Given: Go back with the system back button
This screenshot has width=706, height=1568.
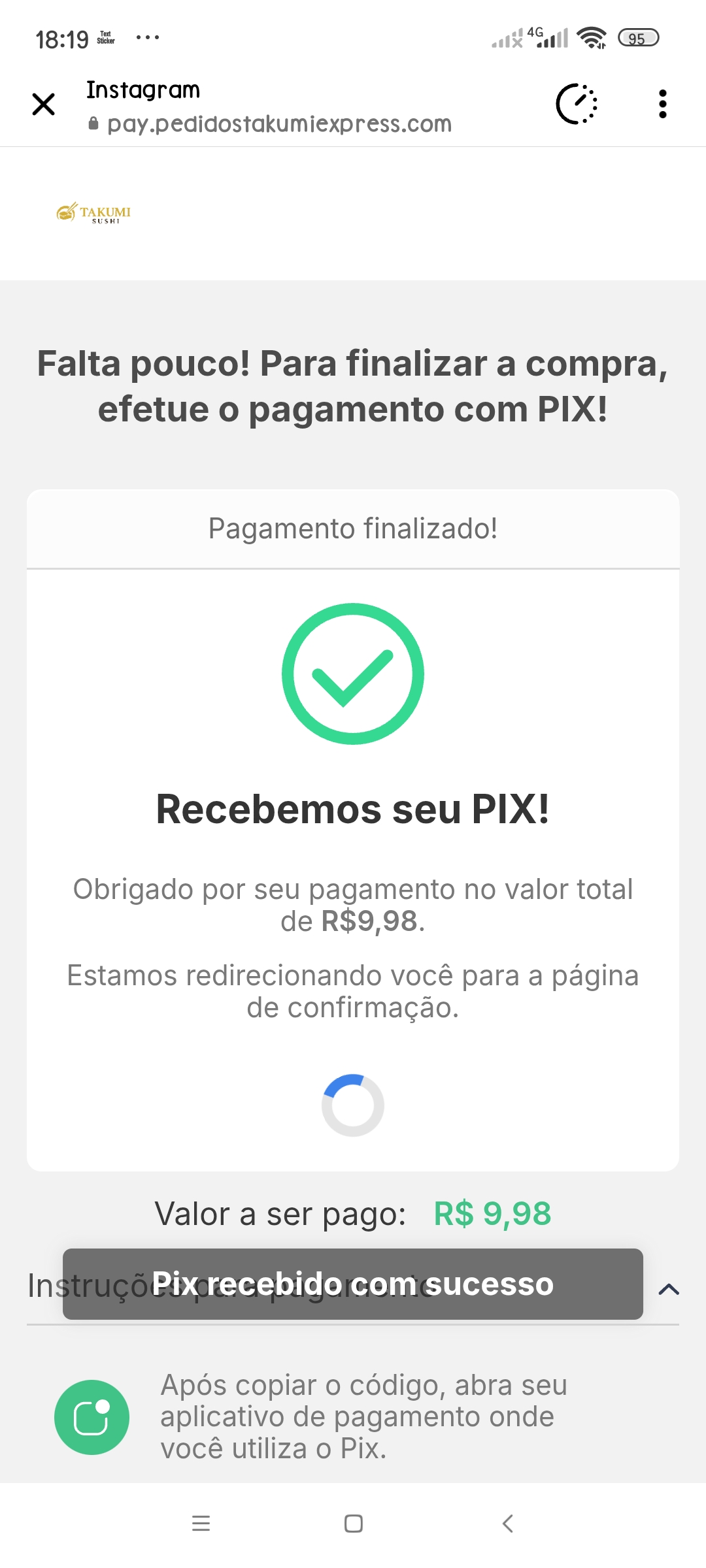Looking at the screenshot, I should point(508,1524).
